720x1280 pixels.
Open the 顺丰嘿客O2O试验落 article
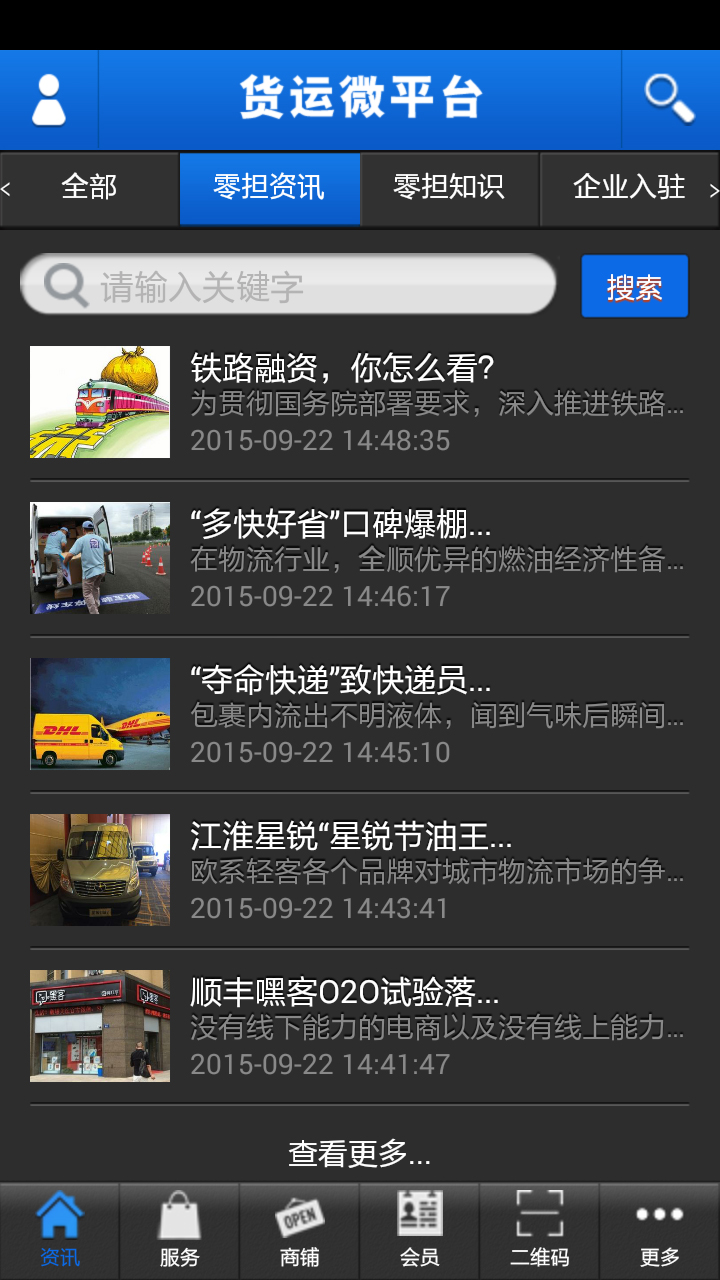(360, 1026)
